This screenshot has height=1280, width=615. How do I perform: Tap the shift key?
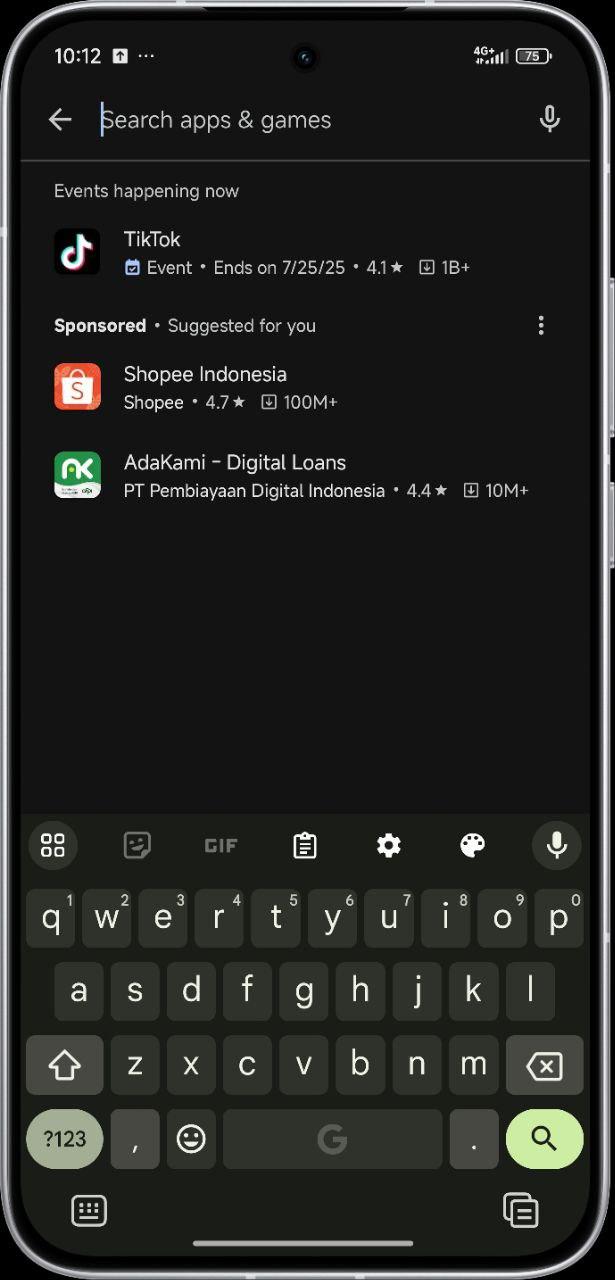65,1065
